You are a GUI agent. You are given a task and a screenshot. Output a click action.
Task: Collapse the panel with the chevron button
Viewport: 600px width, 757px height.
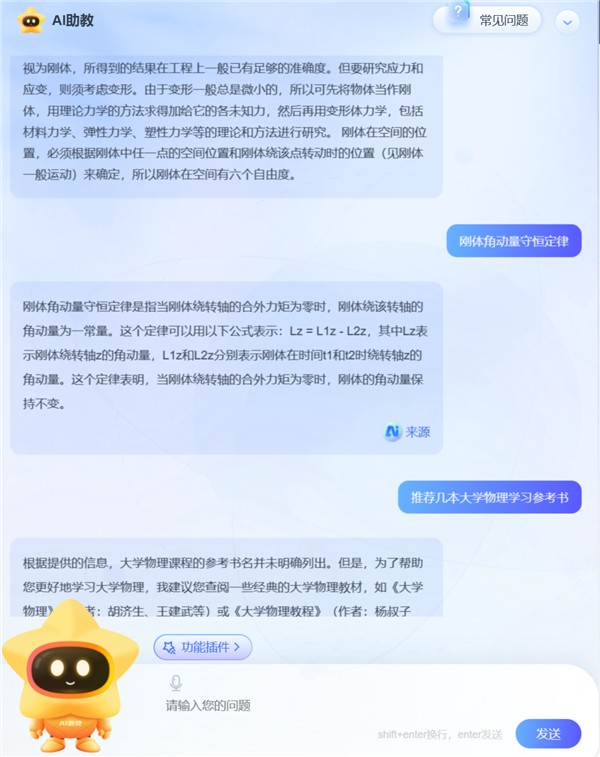[x=568, y=20]
